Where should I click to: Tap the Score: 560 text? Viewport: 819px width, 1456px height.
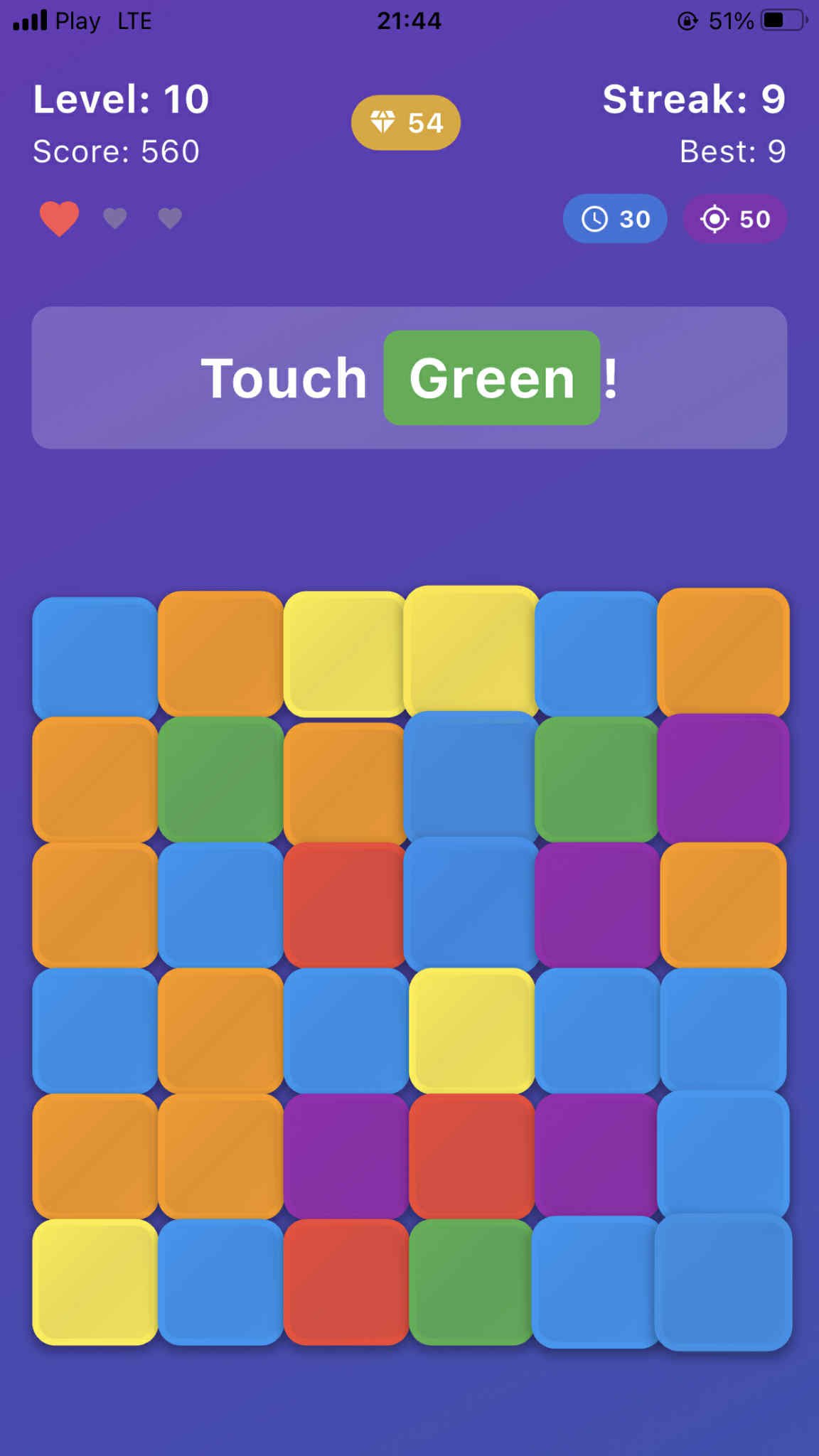coord(116,151)
